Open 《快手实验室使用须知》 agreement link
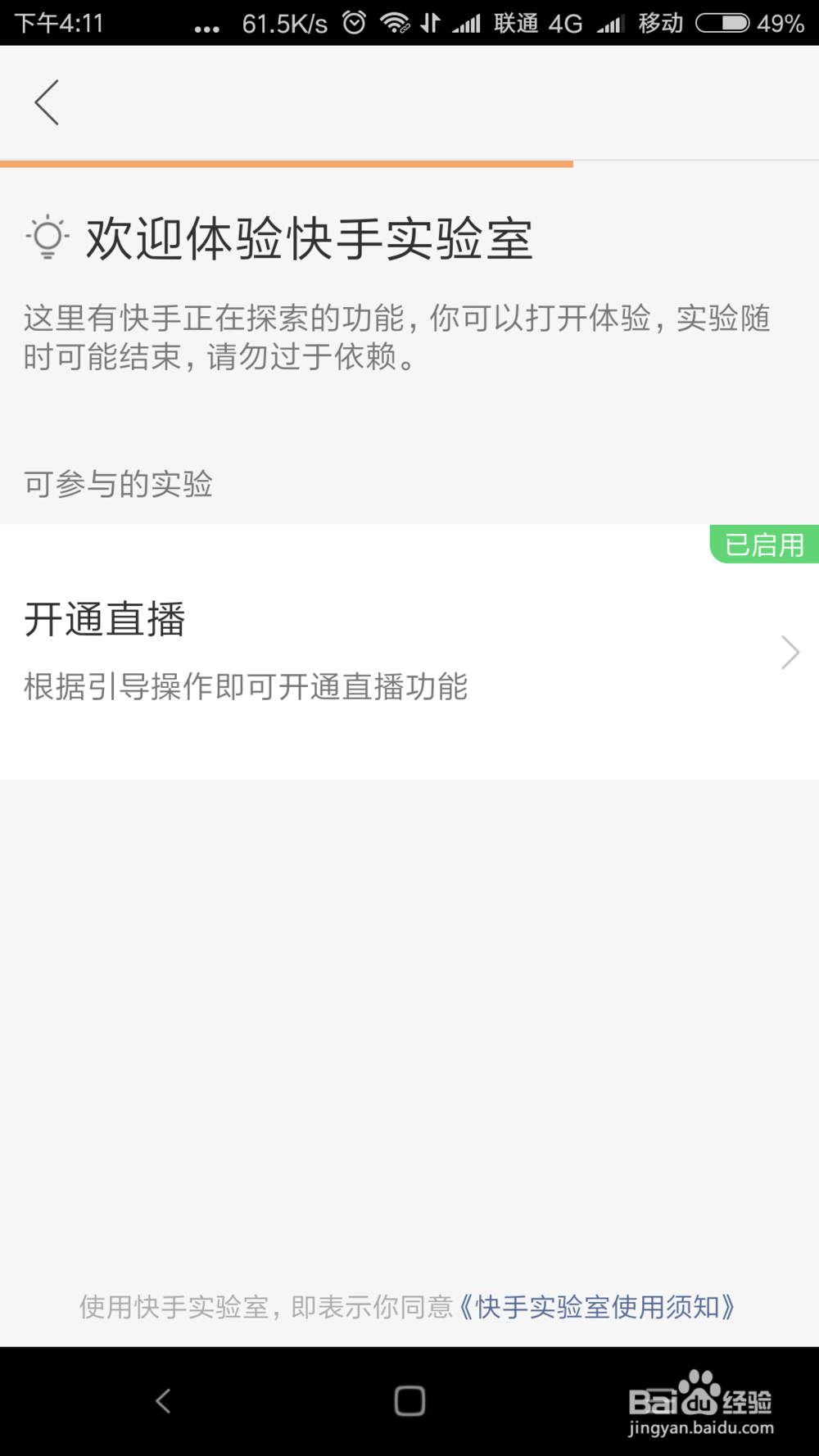819x1456 pixels. pos(599,1308)
